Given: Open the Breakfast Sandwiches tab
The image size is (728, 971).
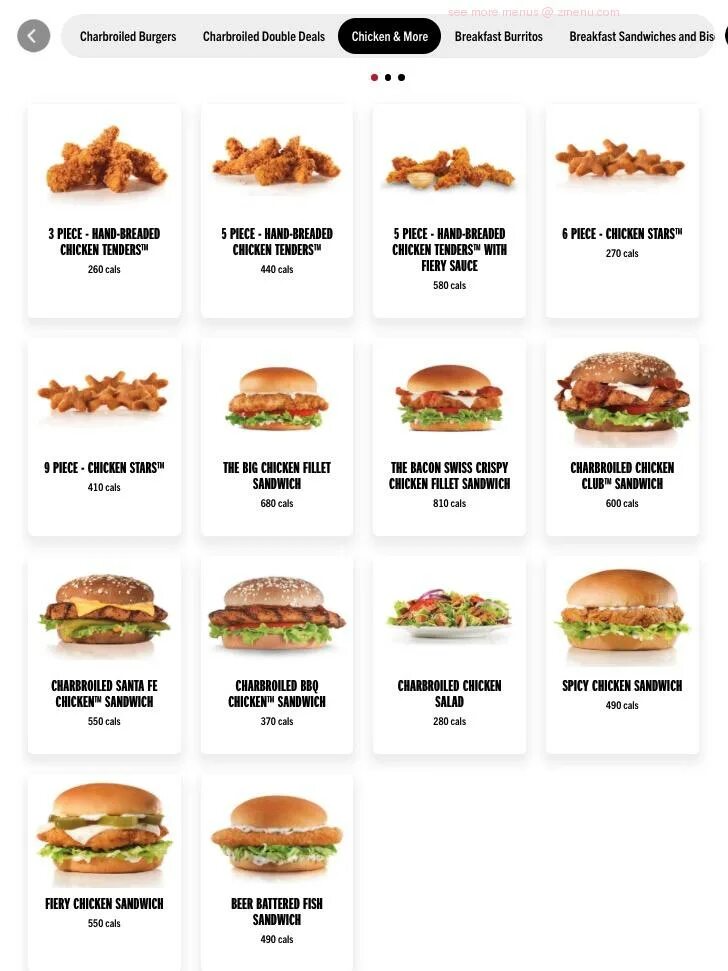Looking at the screenshot, I should coord(640,36).
